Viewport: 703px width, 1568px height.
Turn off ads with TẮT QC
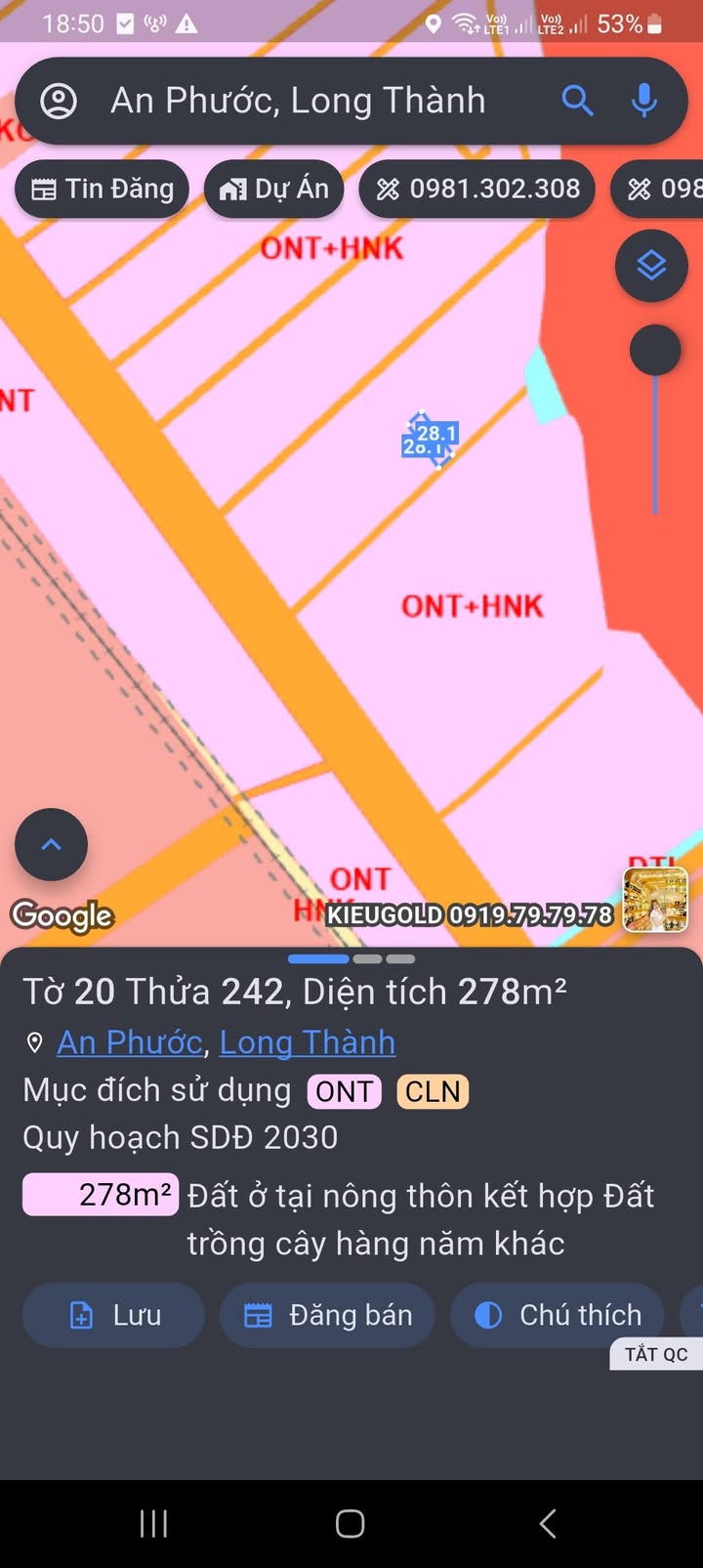click(656, 1354)
